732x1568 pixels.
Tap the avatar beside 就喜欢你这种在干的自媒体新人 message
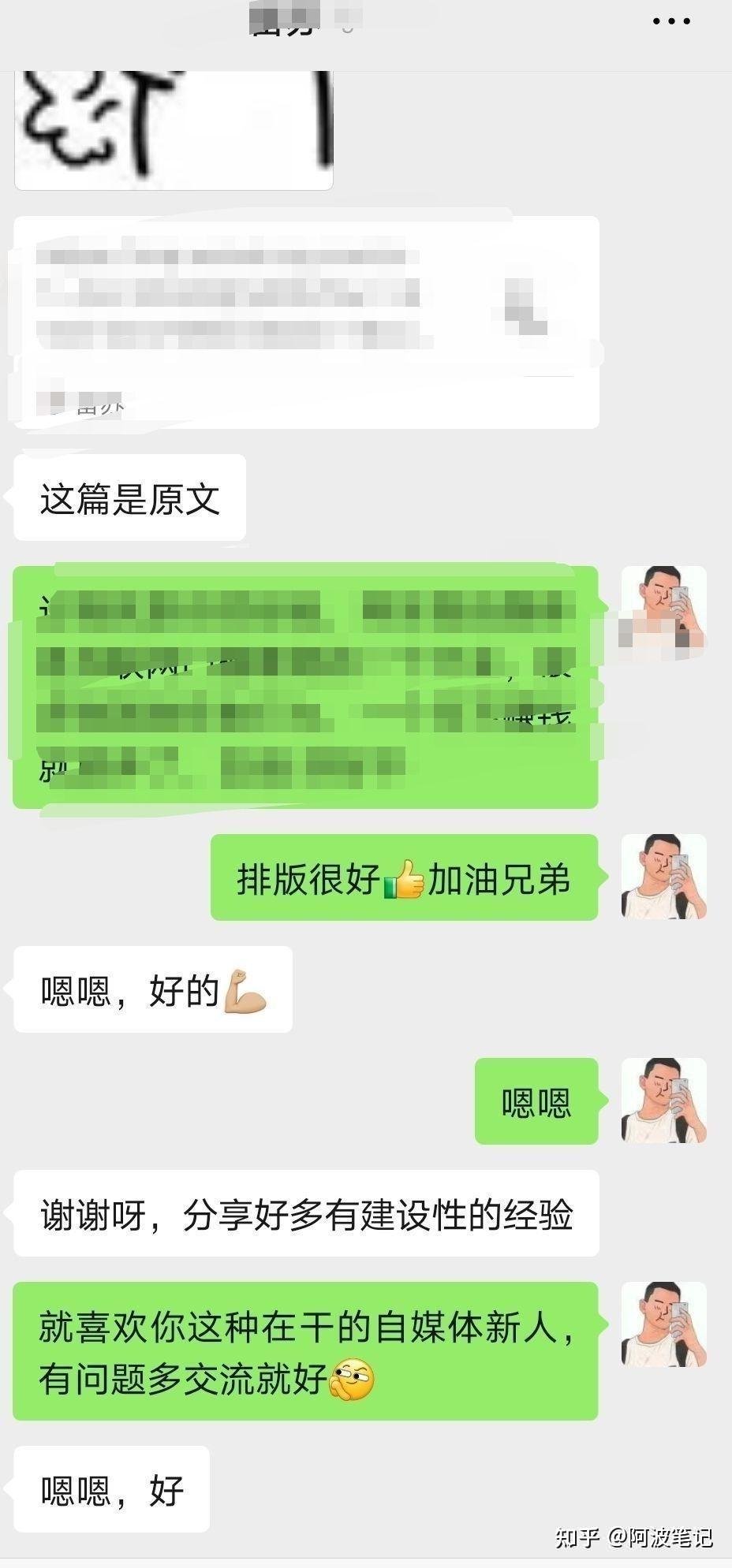click(x=663, y=1324)
